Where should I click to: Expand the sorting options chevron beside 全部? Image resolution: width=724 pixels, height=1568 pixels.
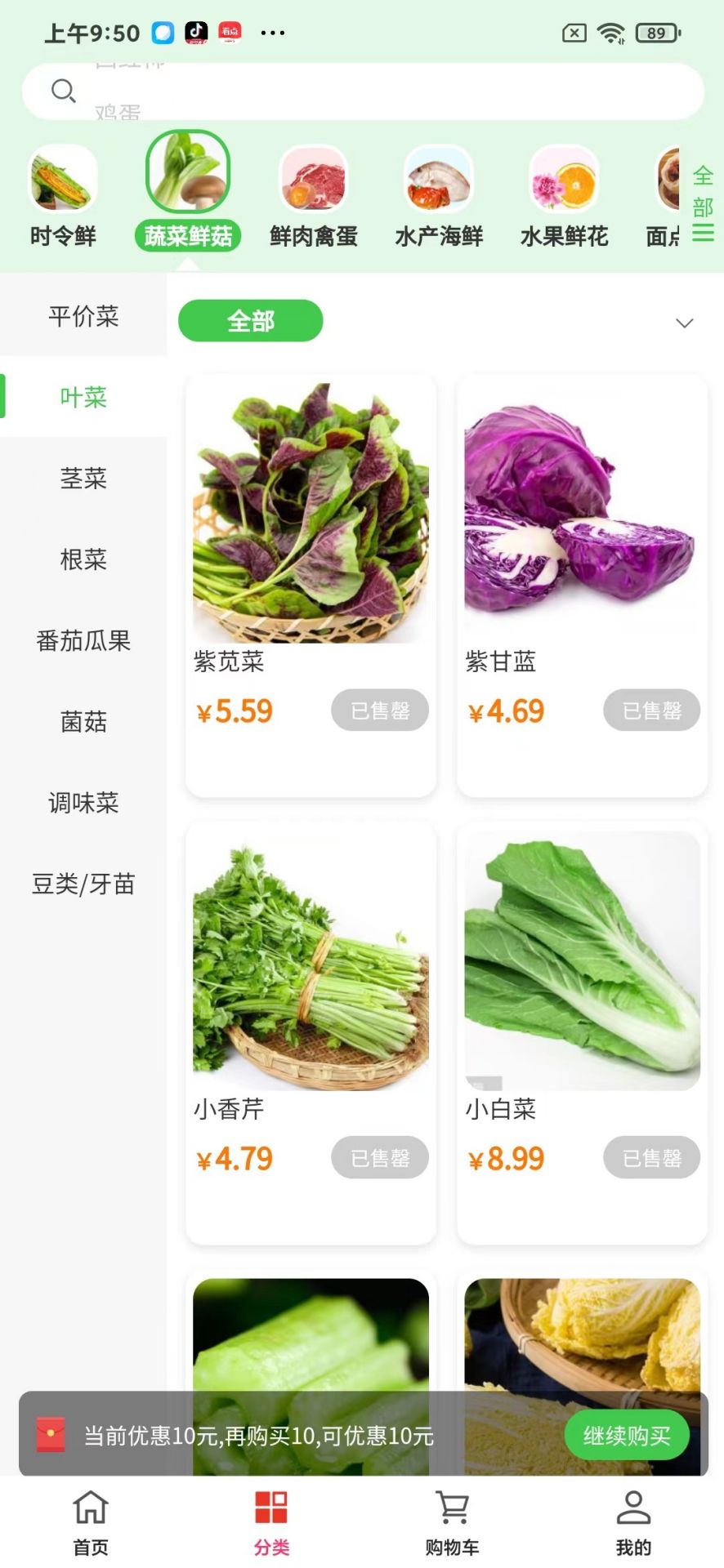685,323
